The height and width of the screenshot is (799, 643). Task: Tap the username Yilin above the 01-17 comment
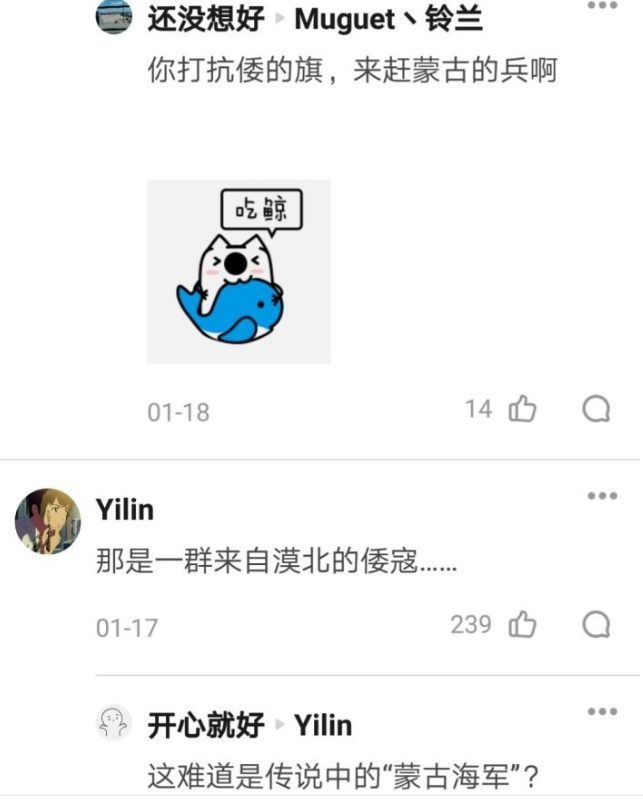[125, 509]
